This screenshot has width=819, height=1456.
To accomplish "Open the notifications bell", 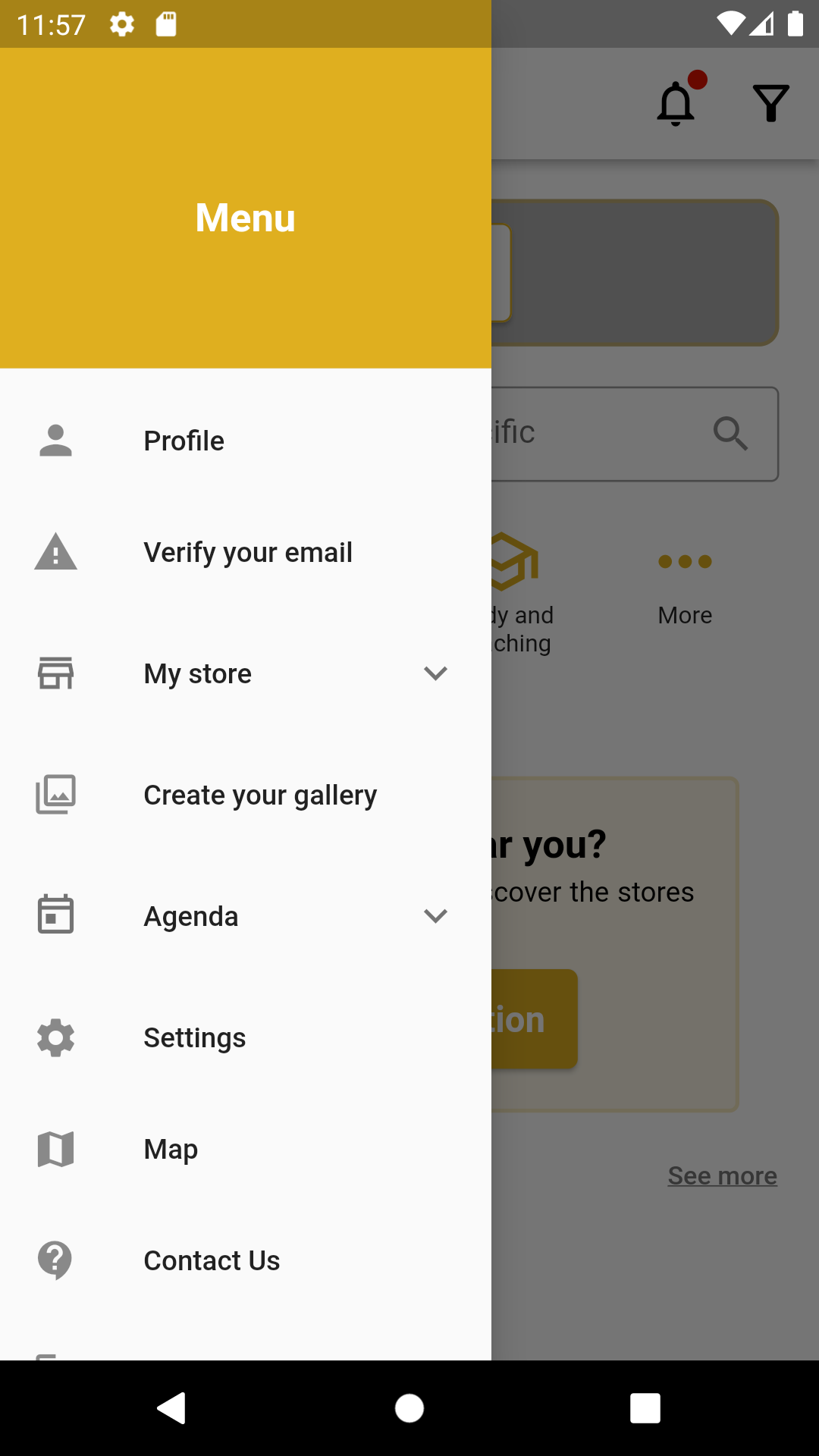I will 676,104.
